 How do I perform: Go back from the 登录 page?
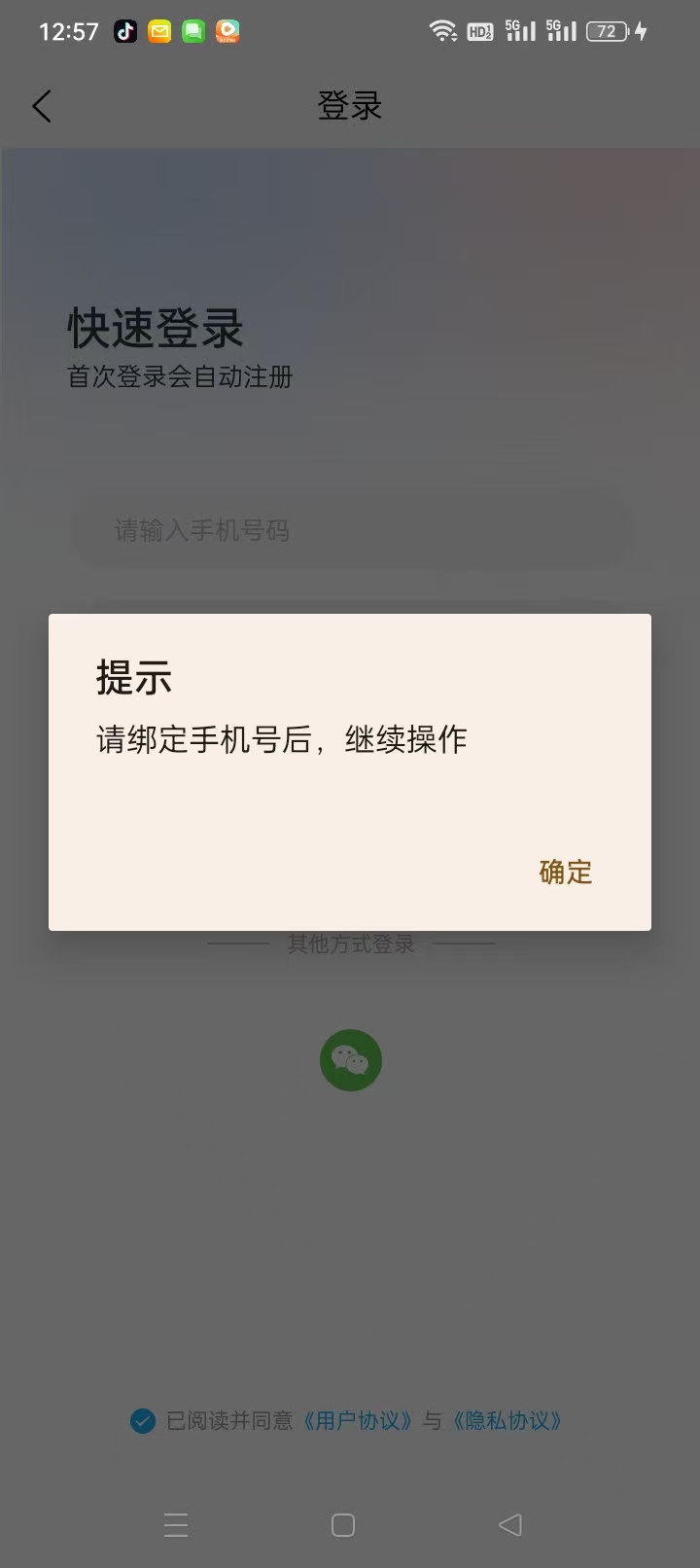42,106
